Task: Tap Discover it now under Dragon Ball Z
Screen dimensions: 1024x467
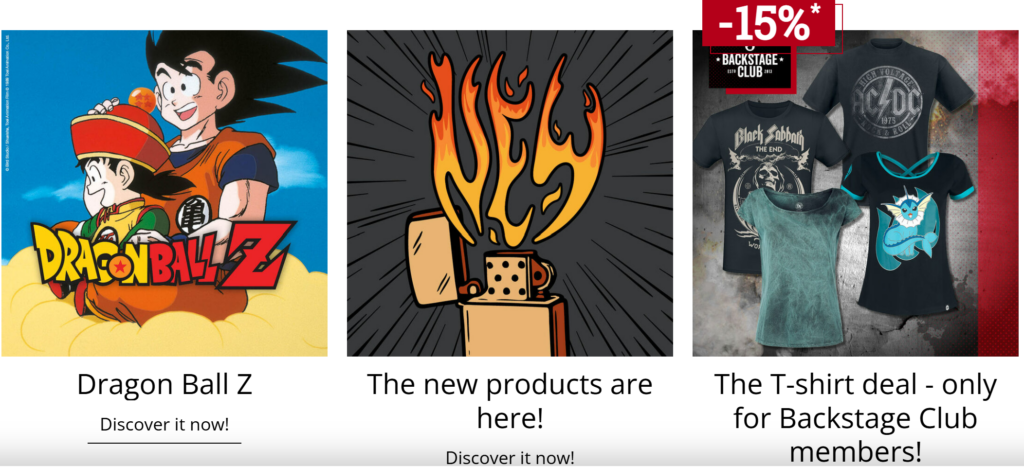Action: [164, 424]
